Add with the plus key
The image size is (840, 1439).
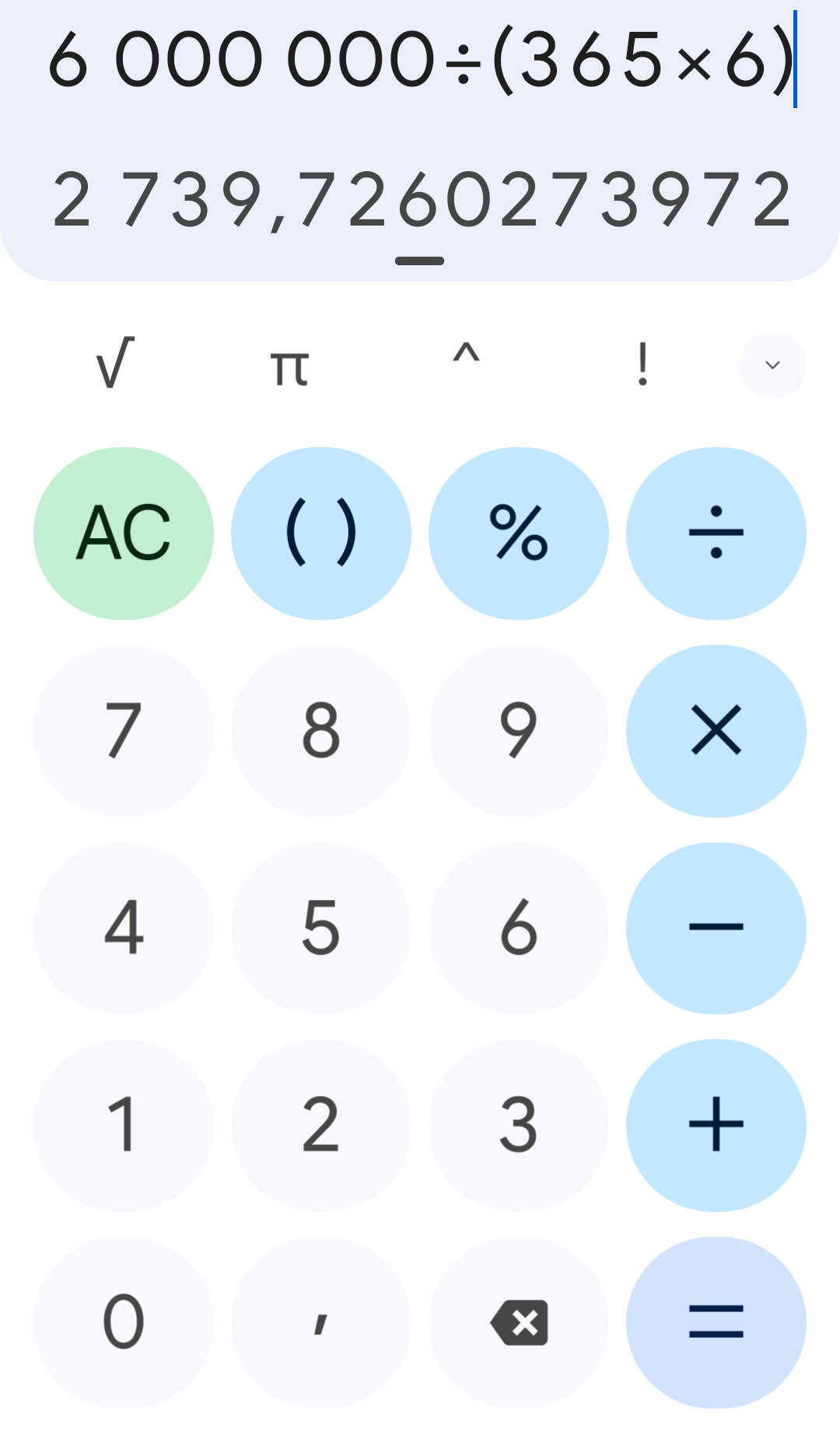click(716, 1126)
